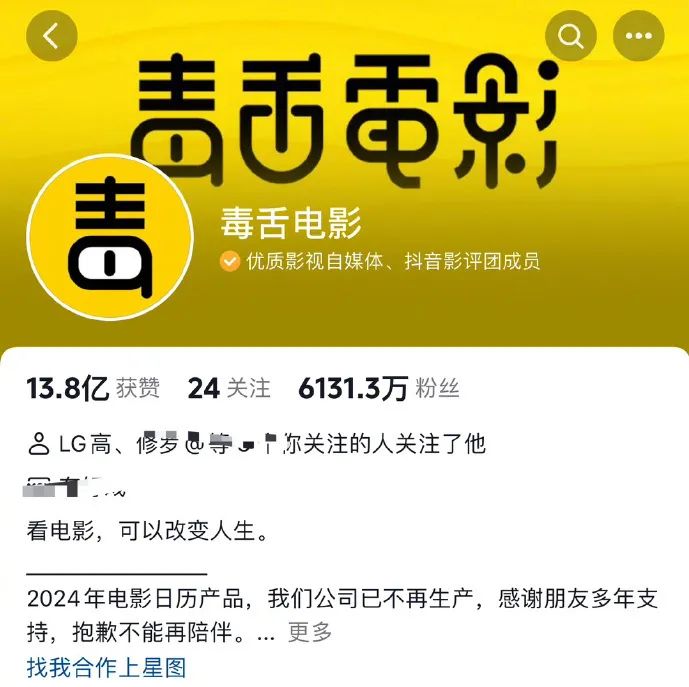This screenshot has width=689, height=687.
Task: View the 13.8亿 获赞 likes count
Action: [92, 389]
